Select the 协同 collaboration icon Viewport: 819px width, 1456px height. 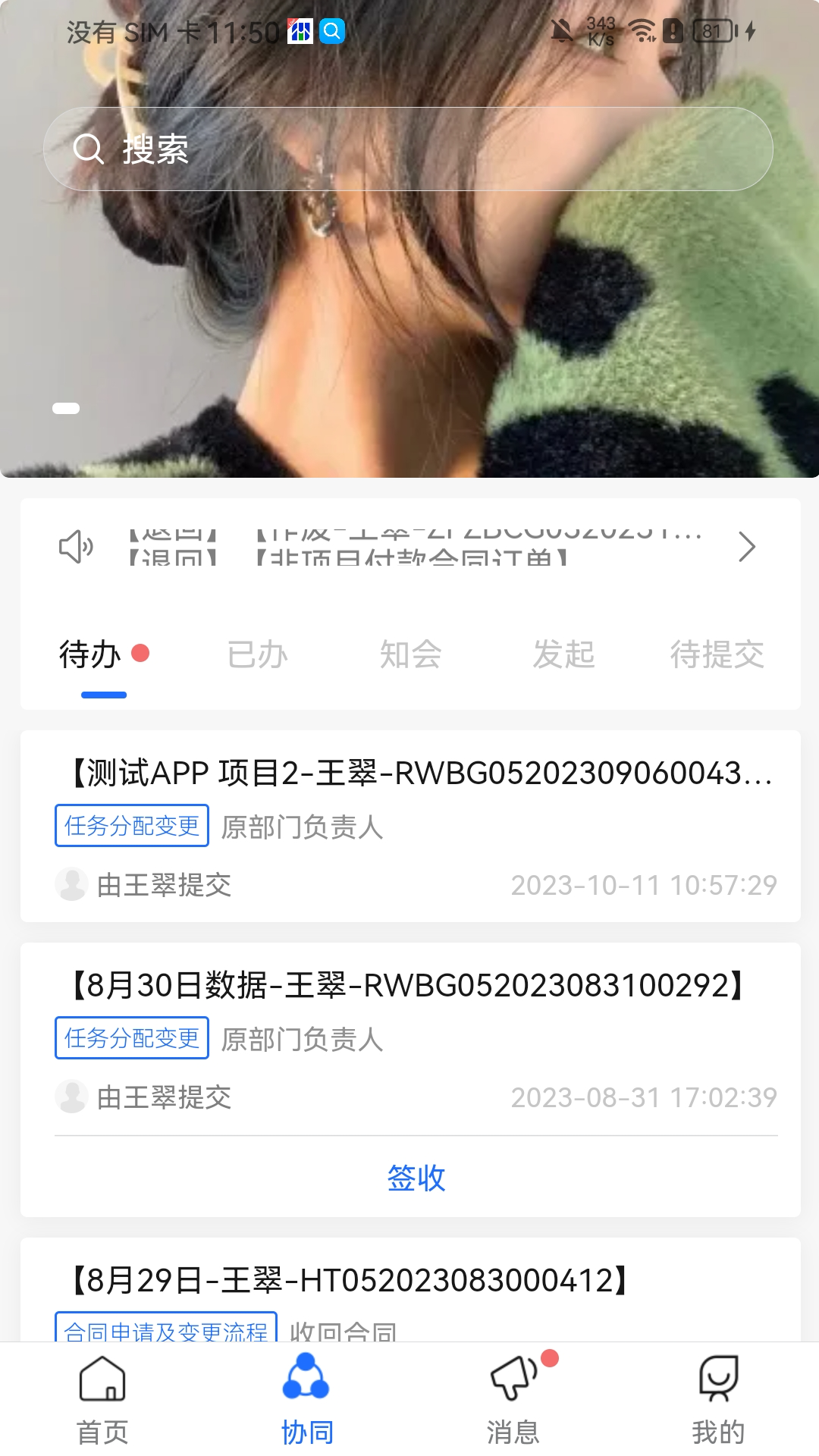pos(307,1382)
